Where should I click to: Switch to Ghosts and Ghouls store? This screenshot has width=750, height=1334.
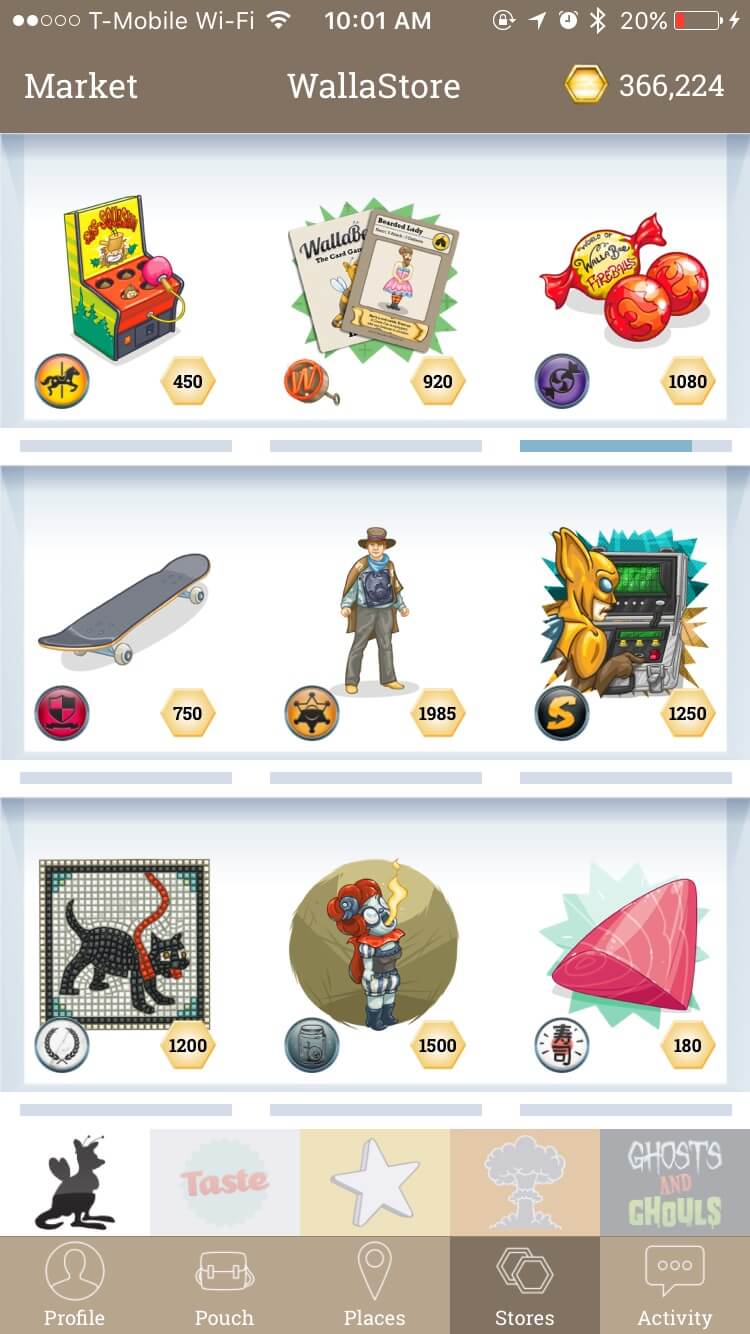coord(675,1183)
